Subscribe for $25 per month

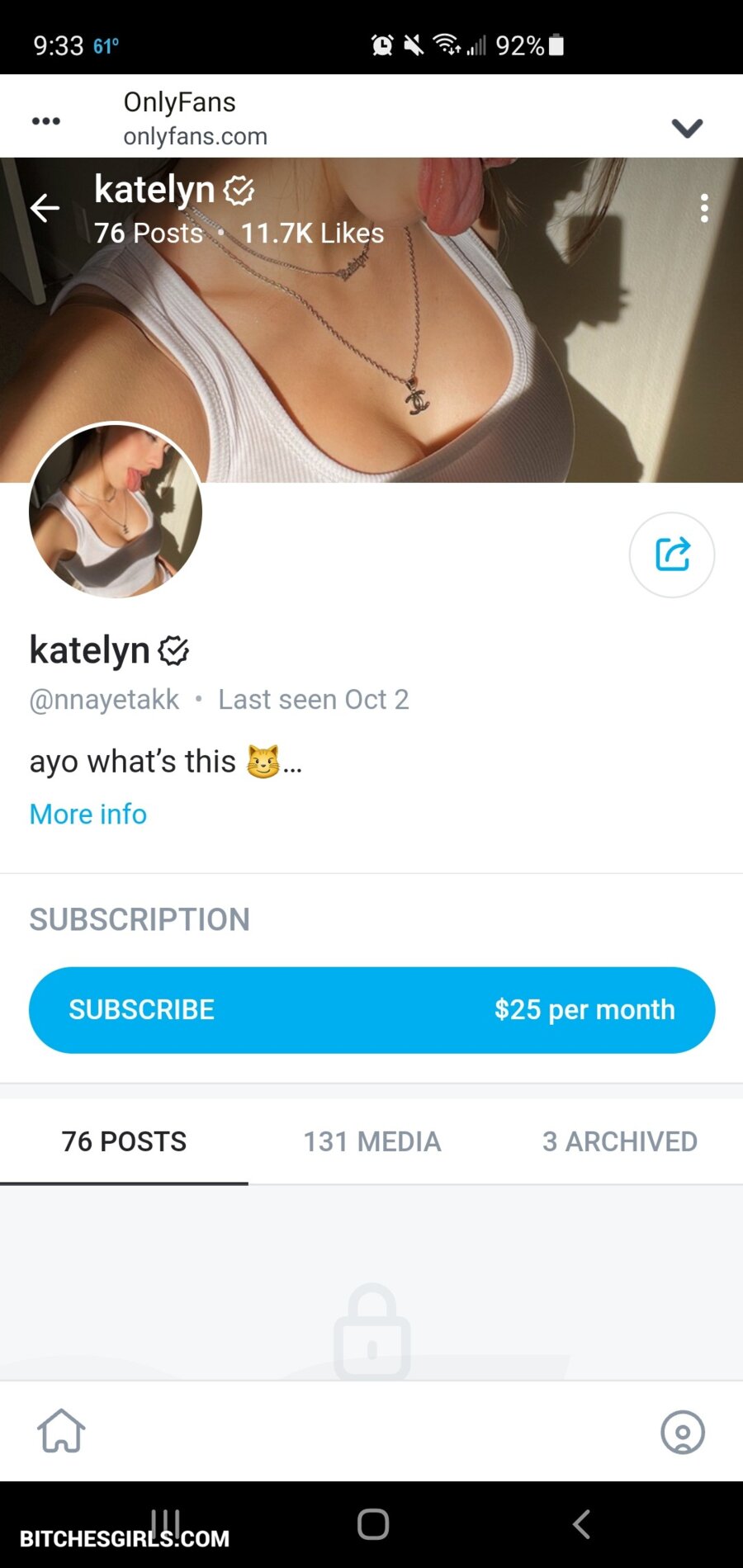371,1009
